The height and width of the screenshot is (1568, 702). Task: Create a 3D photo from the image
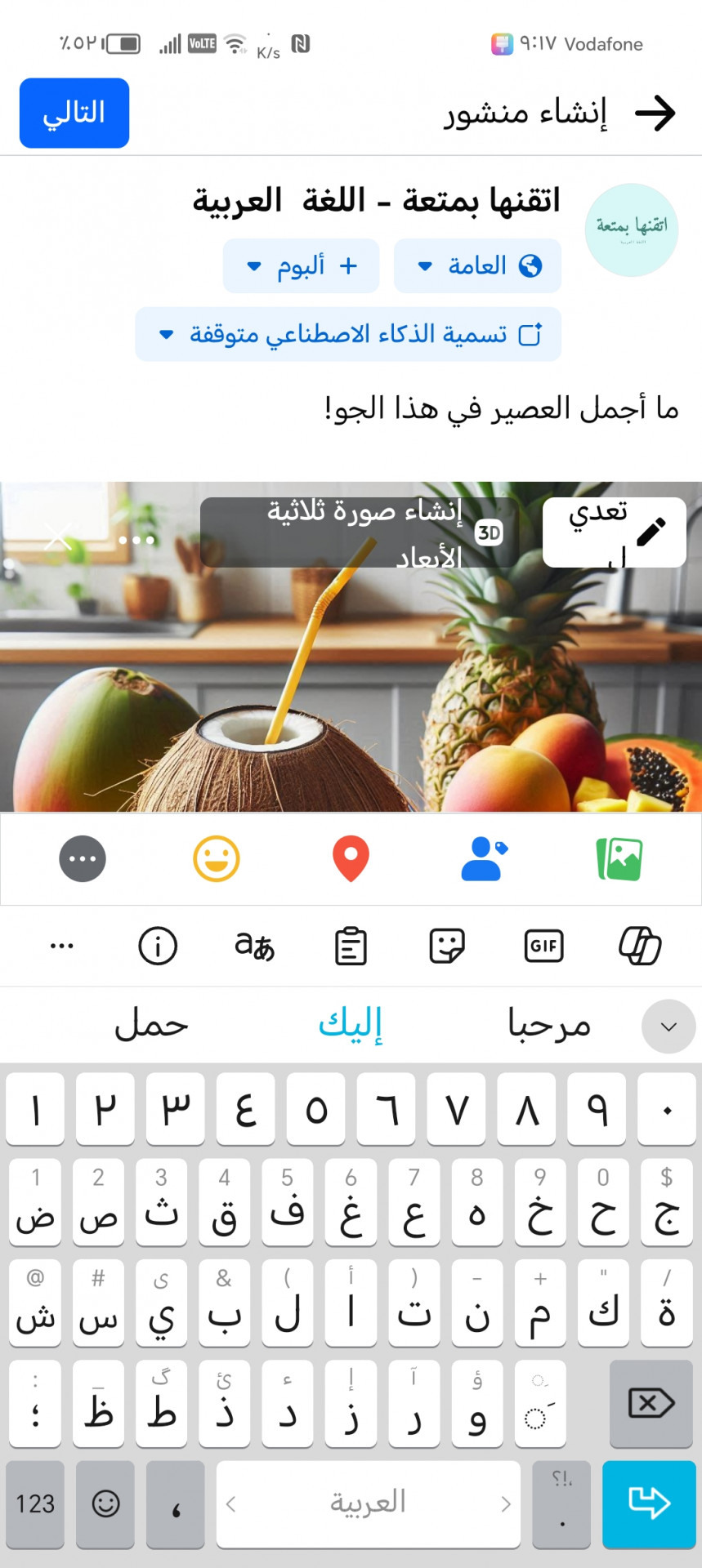click(x=360, y=532)
